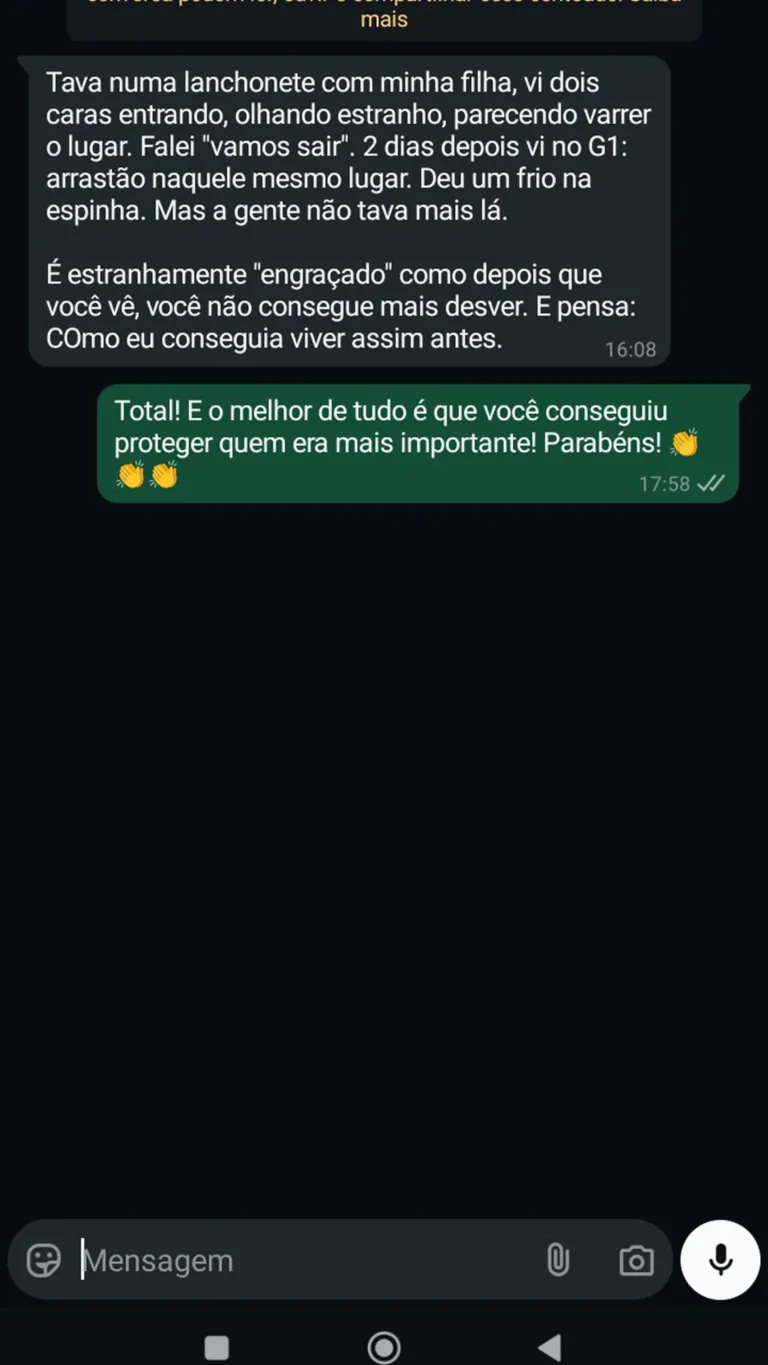This screenshot has height=1365, width=768.
Task: Go back with the system back button
Action: (549, 1347)
